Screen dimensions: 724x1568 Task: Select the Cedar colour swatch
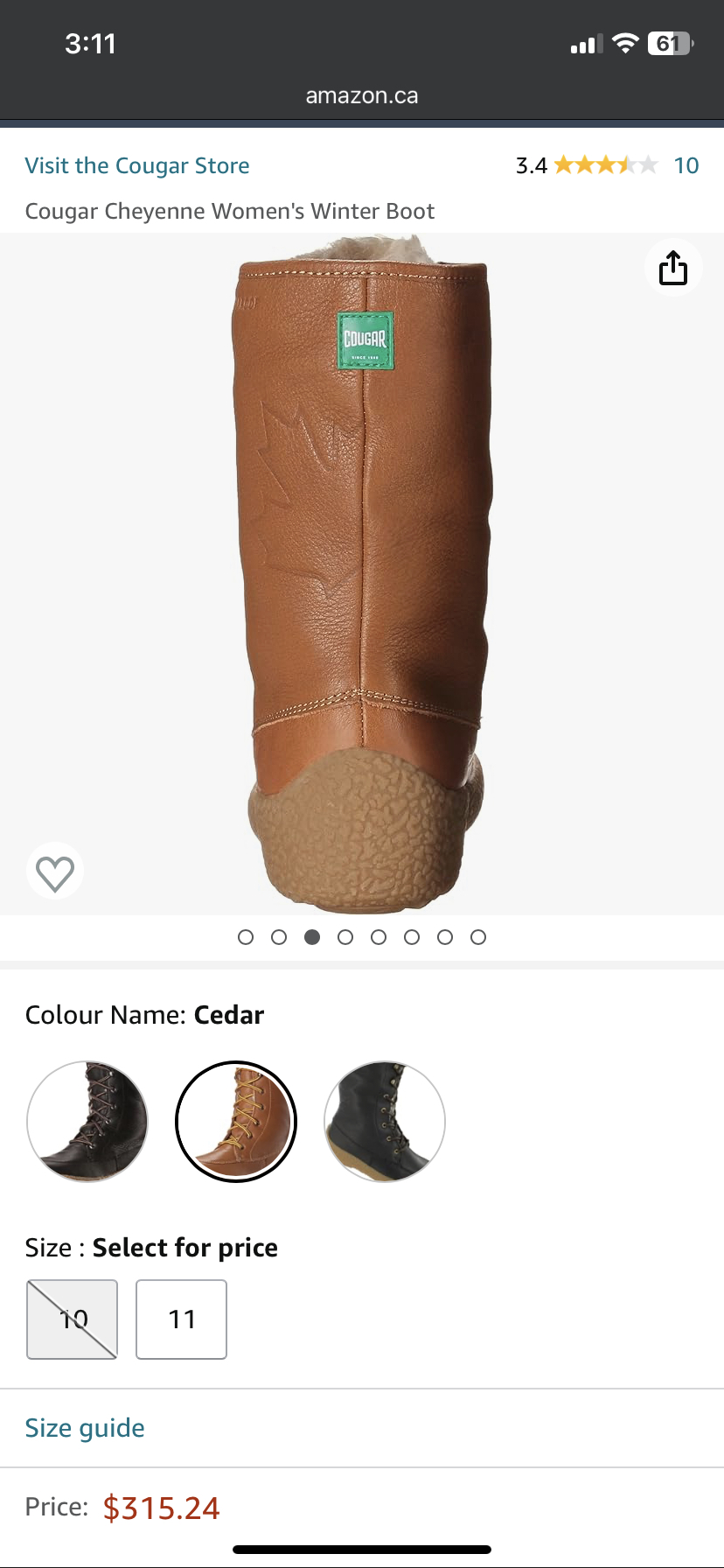[236, 1121]
